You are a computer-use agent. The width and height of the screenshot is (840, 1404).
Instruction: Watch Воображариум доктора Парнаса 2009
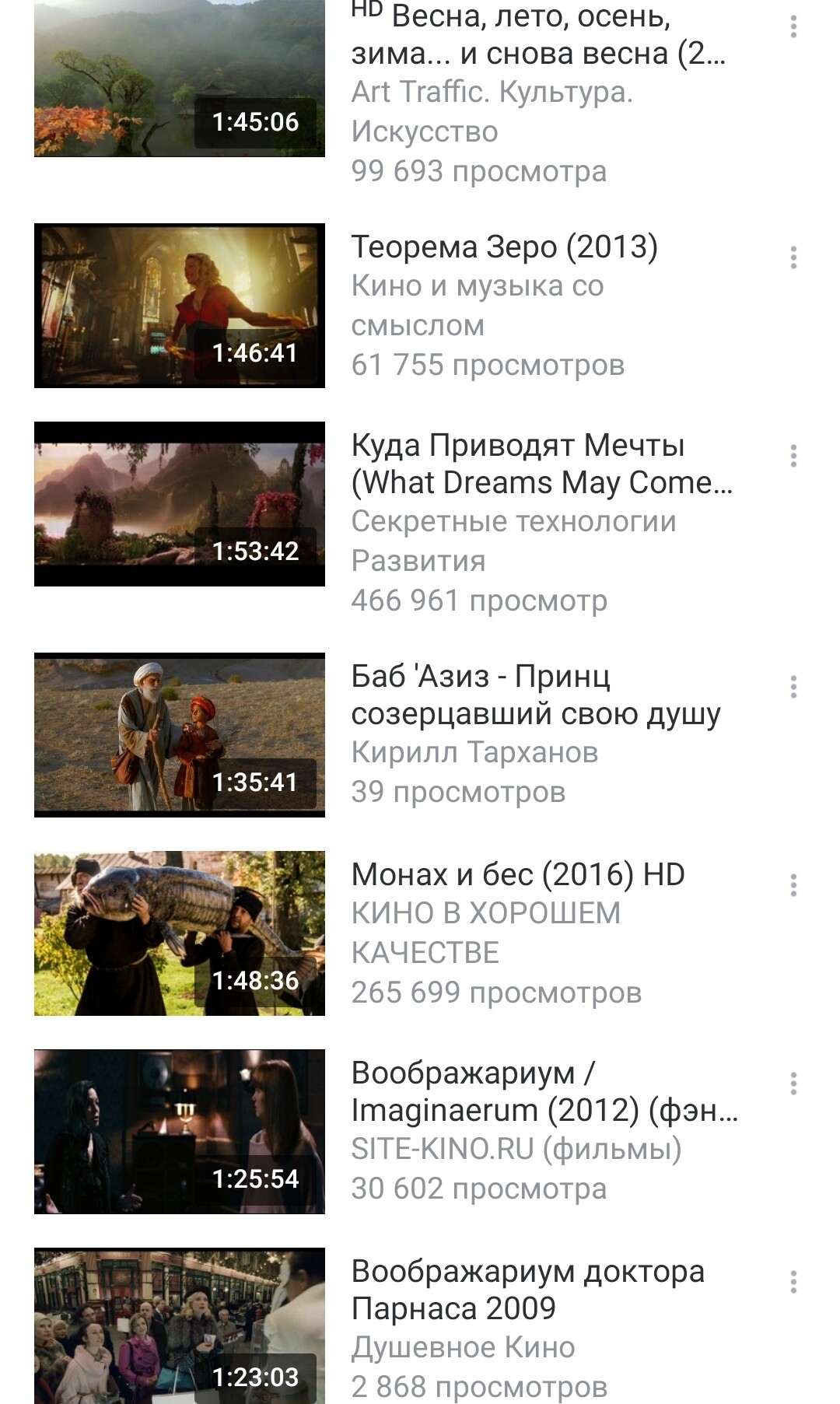[x=180, y=1326]
